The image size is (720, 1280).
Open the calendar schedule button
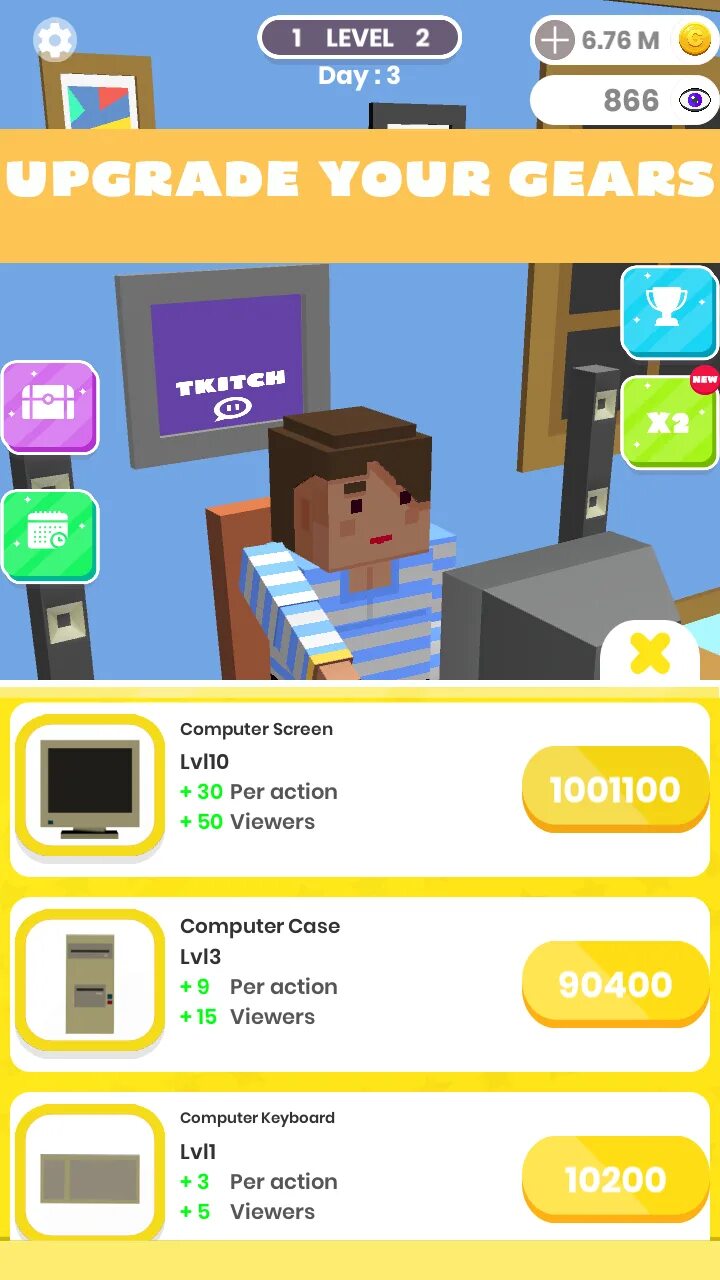[50, 535]
